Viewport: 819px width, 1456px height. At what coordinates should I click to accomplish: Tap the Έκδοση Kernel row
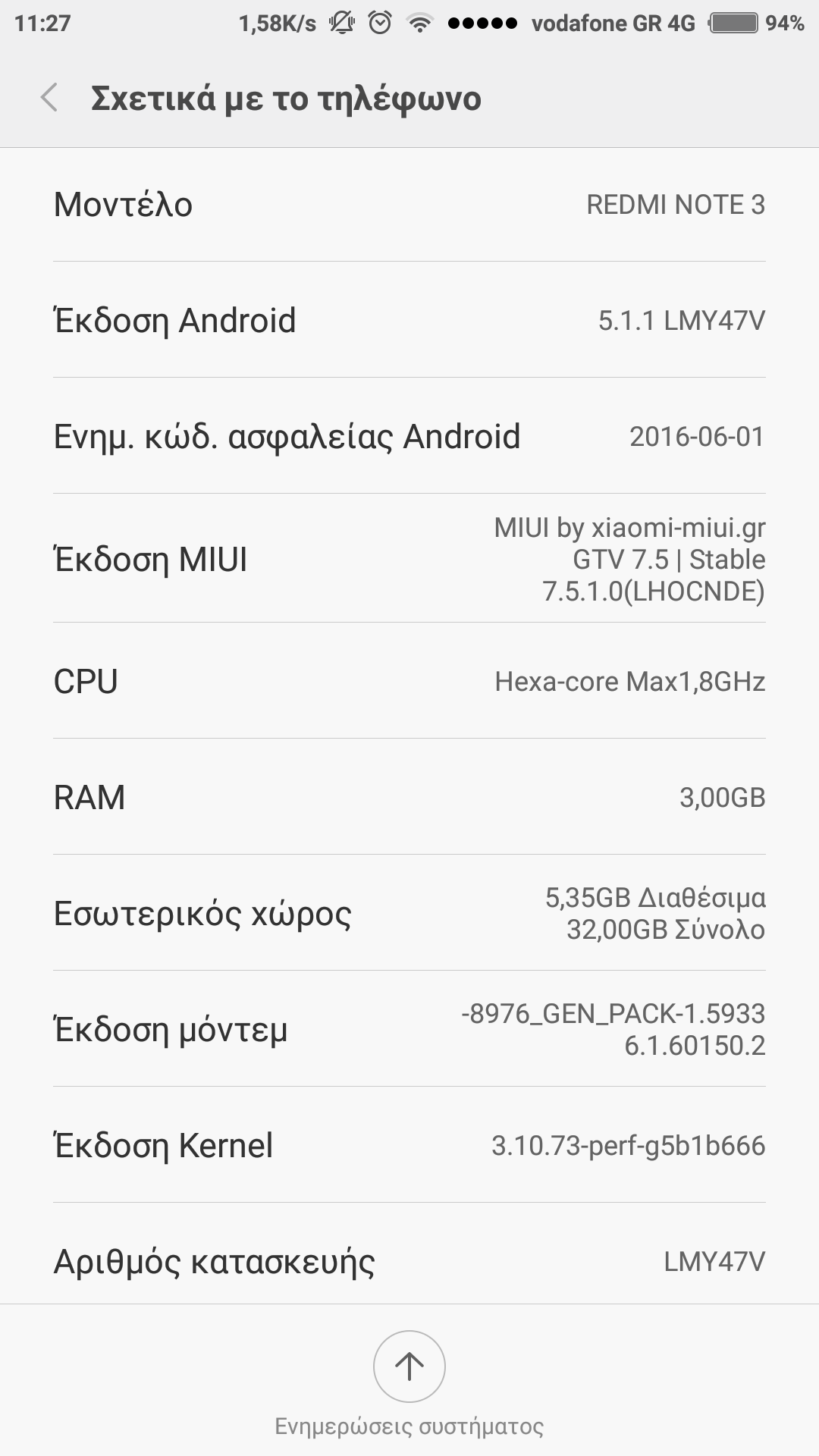click(x=409, y=1146)
